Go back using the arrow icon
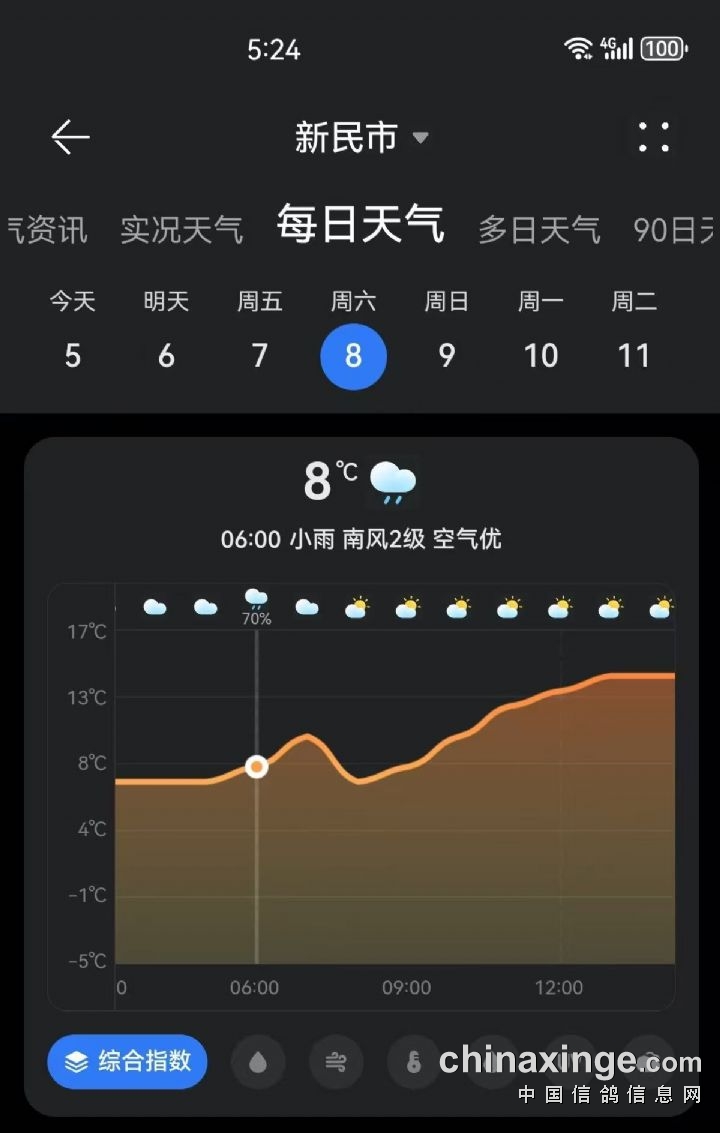The image size is (720, 1133). tap(71, 137)
